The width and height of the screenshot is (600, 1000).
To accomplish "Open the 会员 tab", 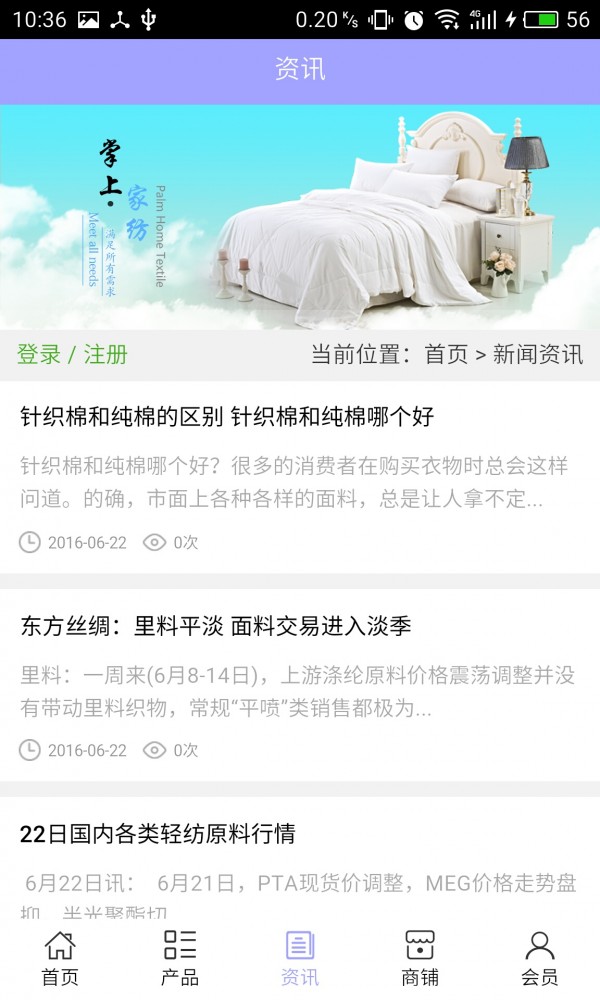I will [x=540, y=958].
